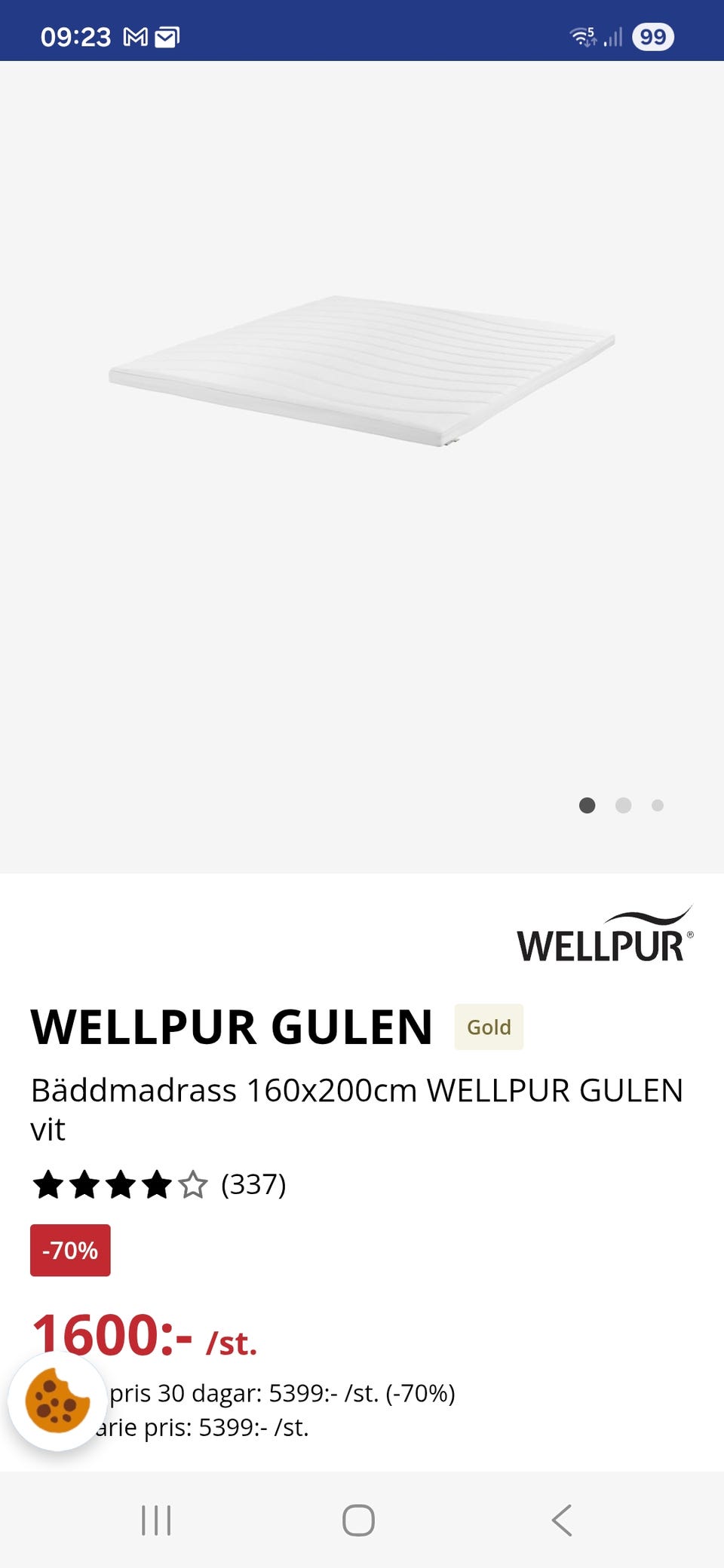Select the second carousel dot
The width and height of the screenshot is (724, 1568).
click(623, 806)
